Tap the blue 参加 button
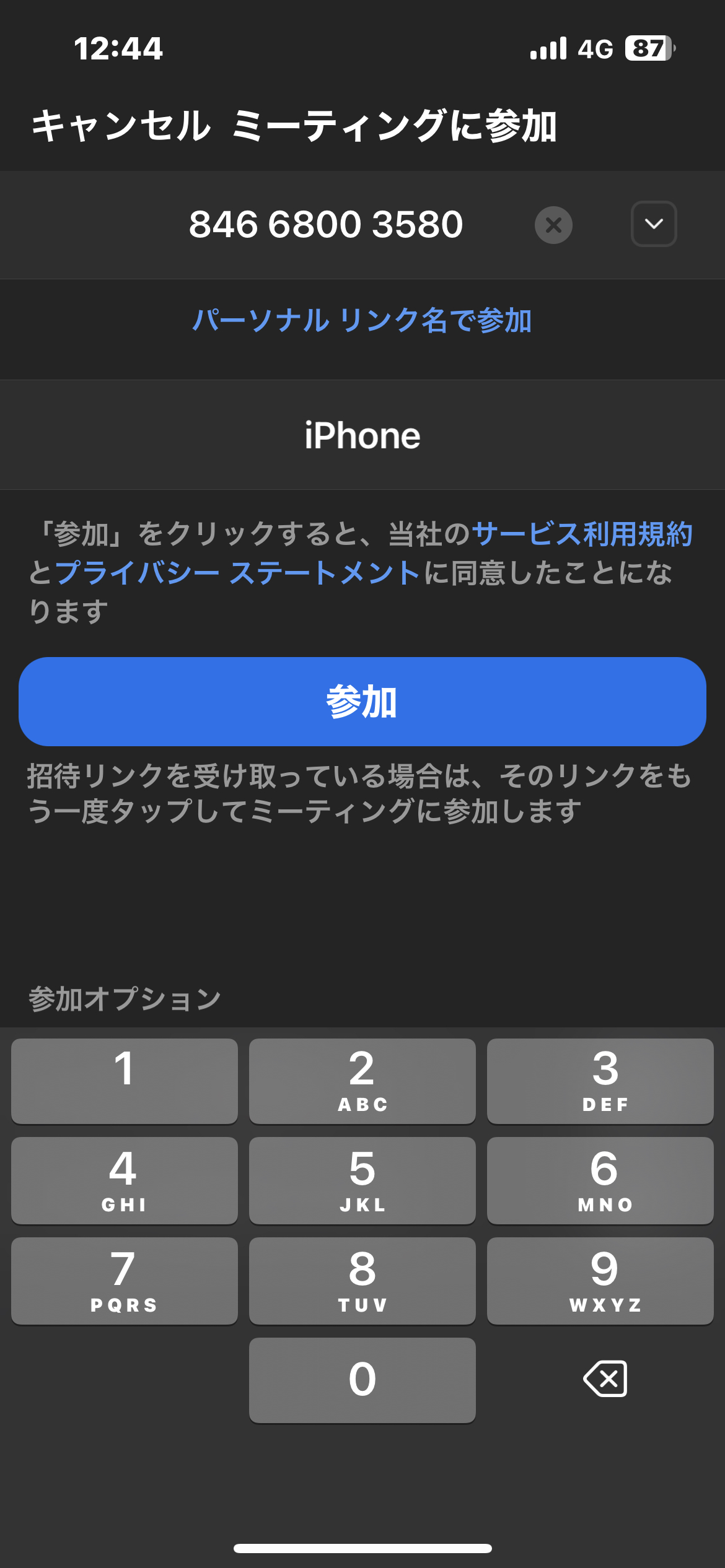The height and width of the screenshot is (1568, 725). point(362,702)
